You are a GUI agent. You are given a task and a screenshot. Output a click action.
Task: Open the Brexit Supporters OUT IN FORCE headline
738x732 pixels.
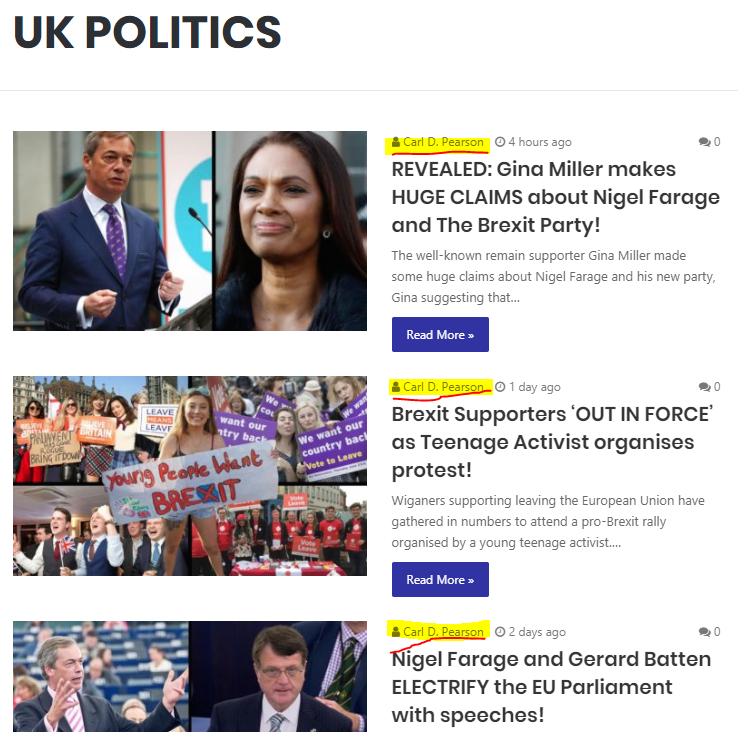(x=551, y=441)
